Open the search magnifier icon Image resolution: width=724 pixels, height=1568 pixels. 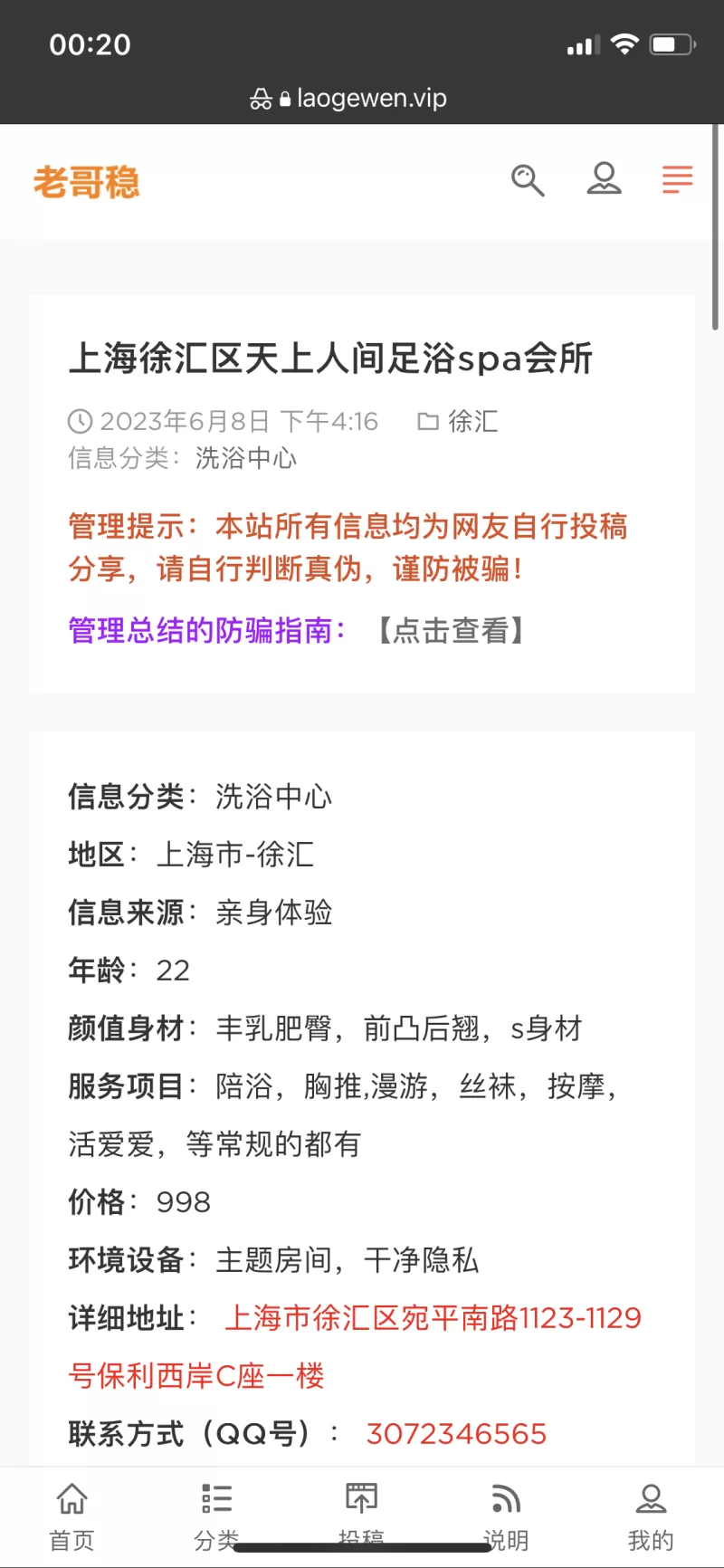point(528,180)
